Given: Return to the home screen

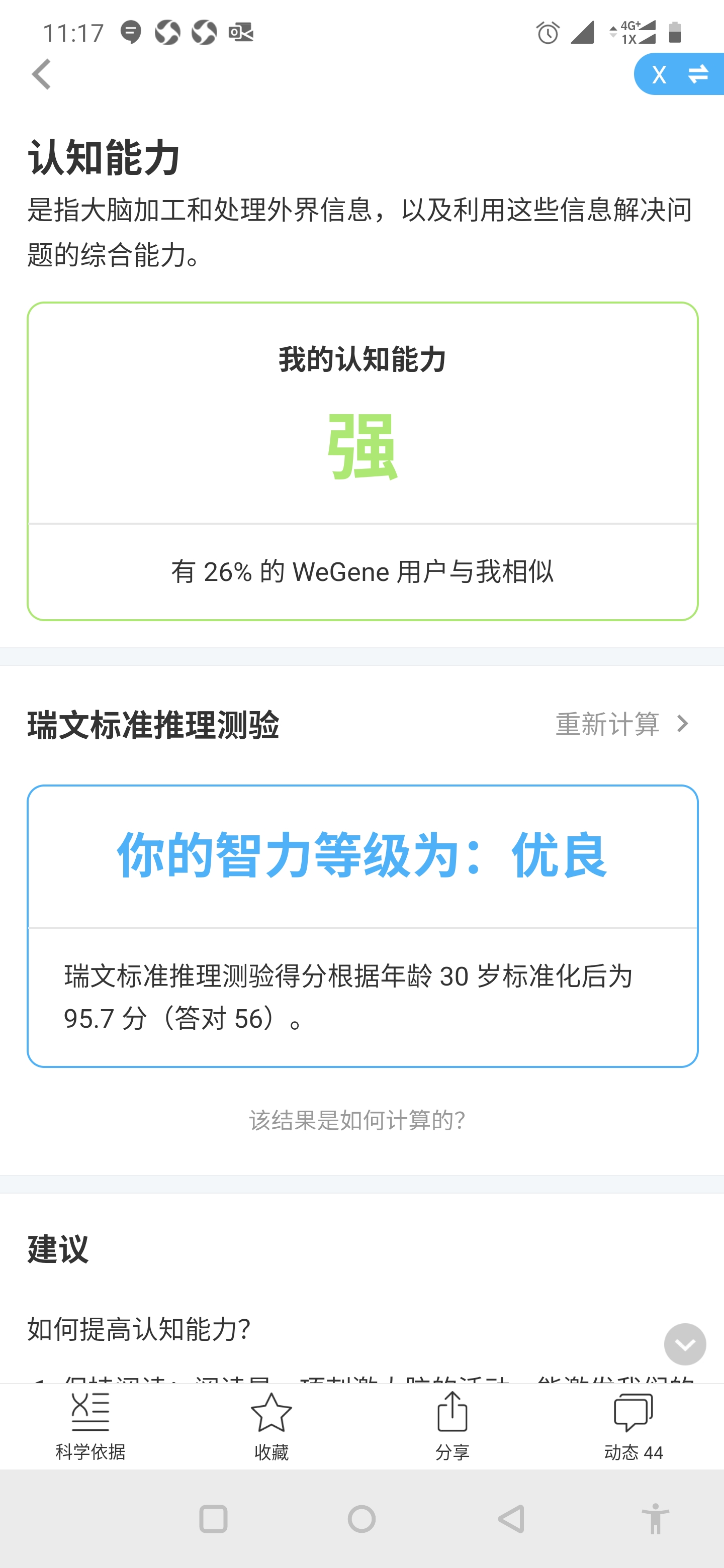Looking at the screenshot, I should (x=361, y=1519).
